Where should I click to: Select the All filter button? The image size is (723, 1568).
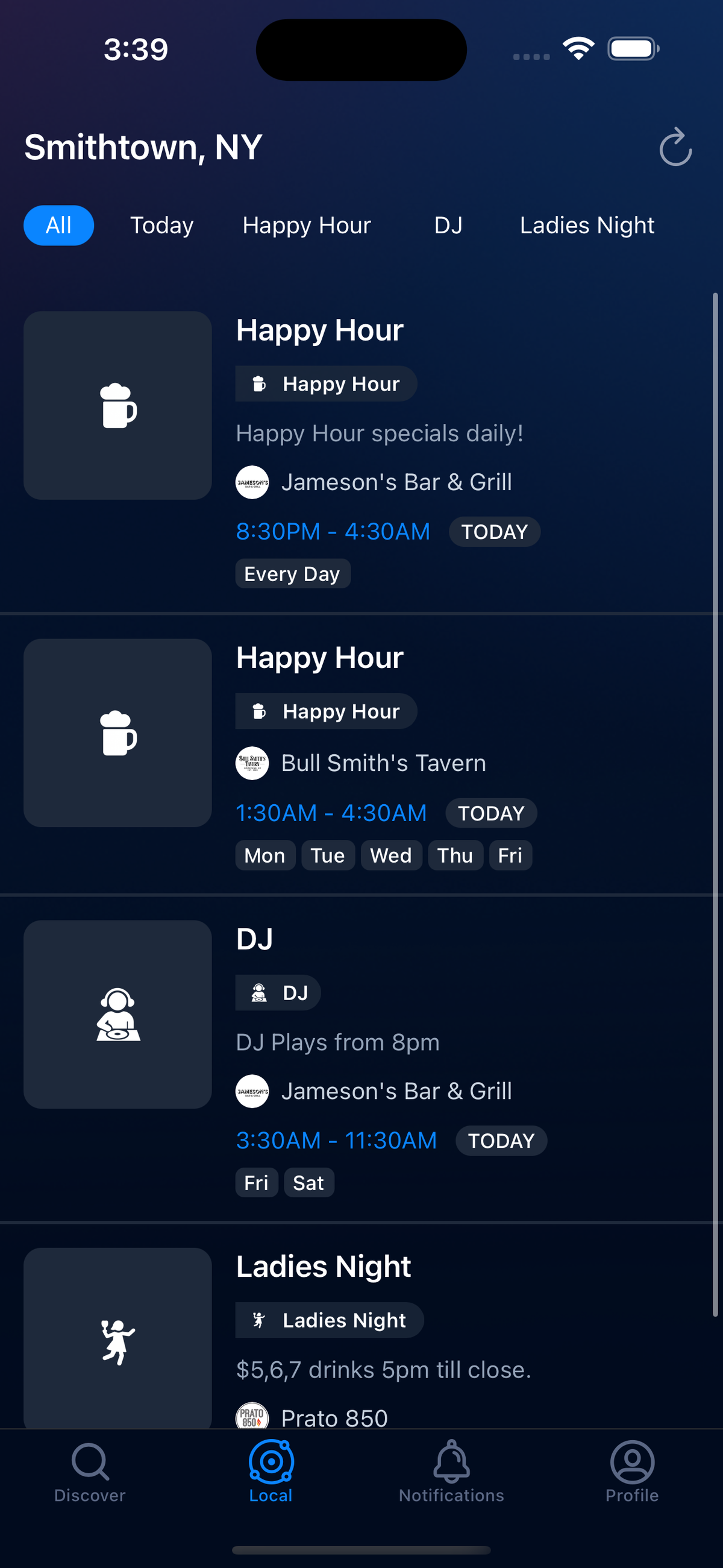tap(58, 225)
